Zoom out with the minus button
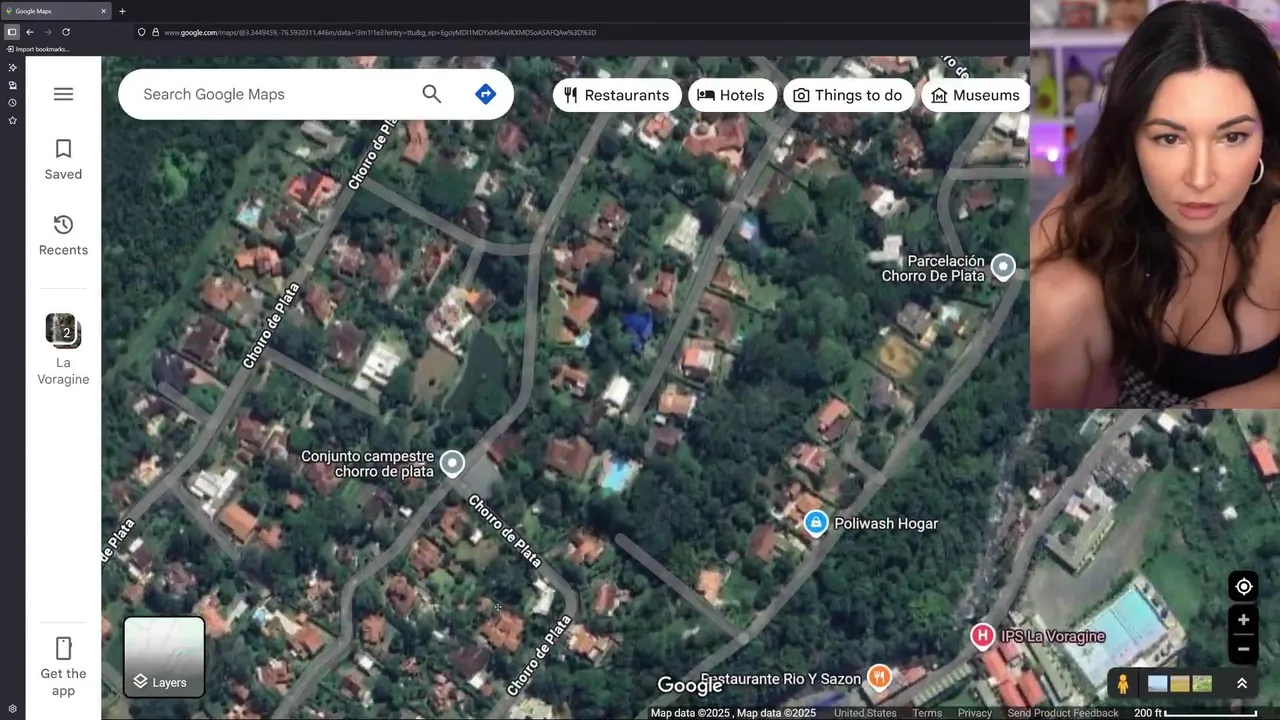1280x720 pixels. [1243, 649]
